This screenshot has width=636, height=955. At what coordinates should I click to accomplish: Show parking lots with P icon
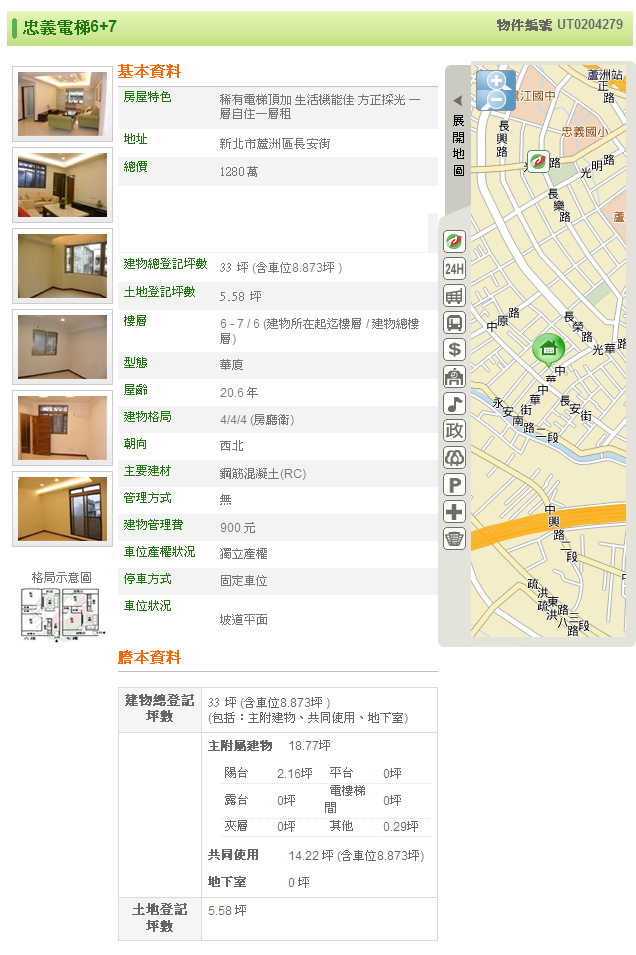(x=455, y=485)
